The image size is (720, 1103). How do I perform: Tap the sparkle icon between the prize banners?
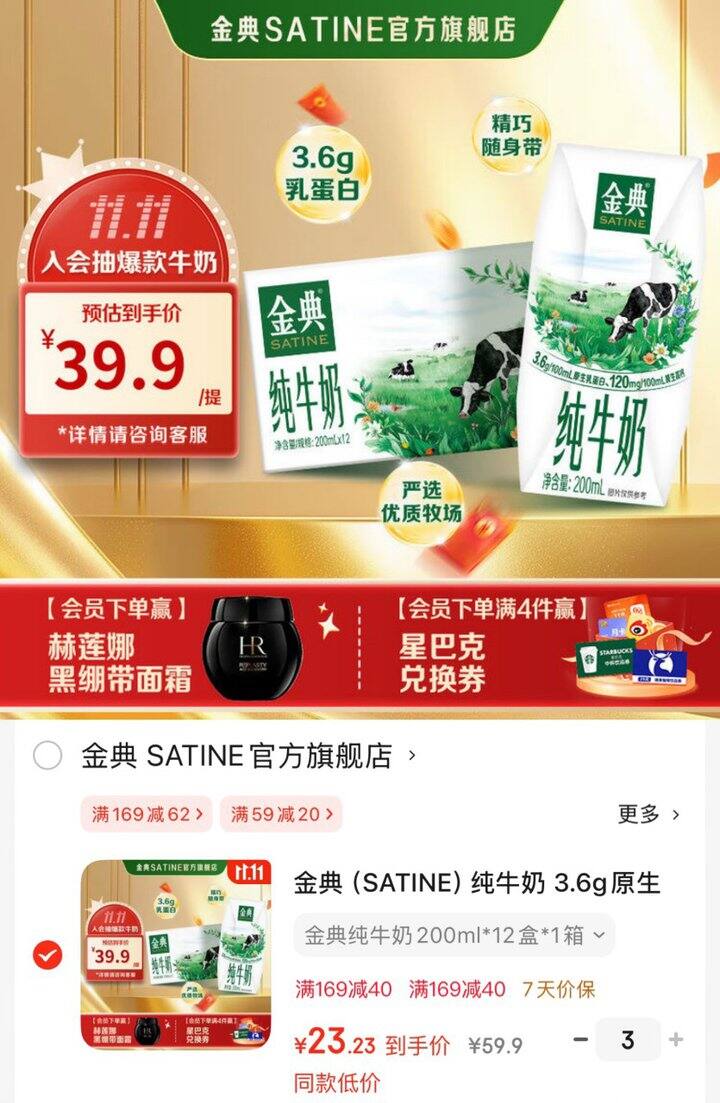pos(326,625)
